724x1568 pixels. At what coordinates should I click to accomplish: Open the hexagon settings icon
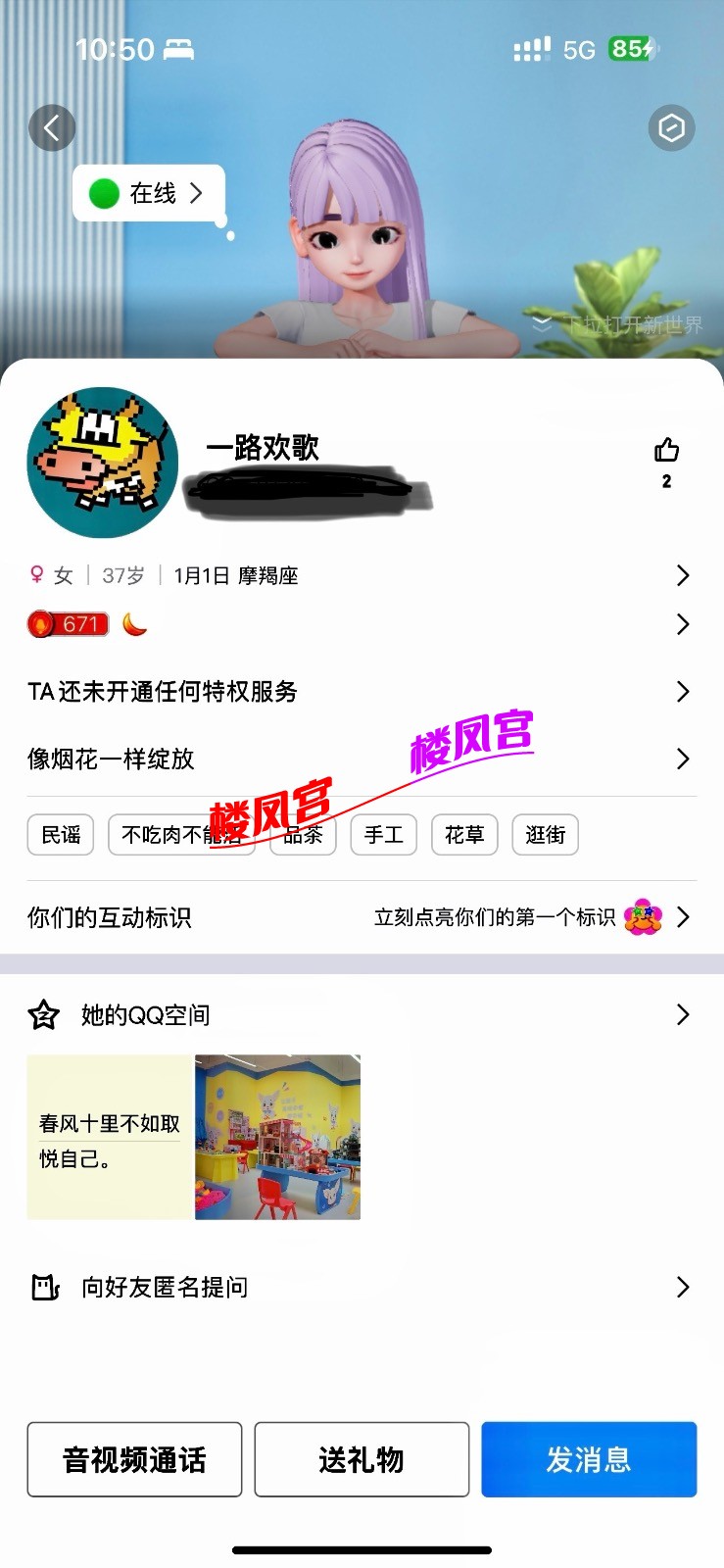(671, 127)
